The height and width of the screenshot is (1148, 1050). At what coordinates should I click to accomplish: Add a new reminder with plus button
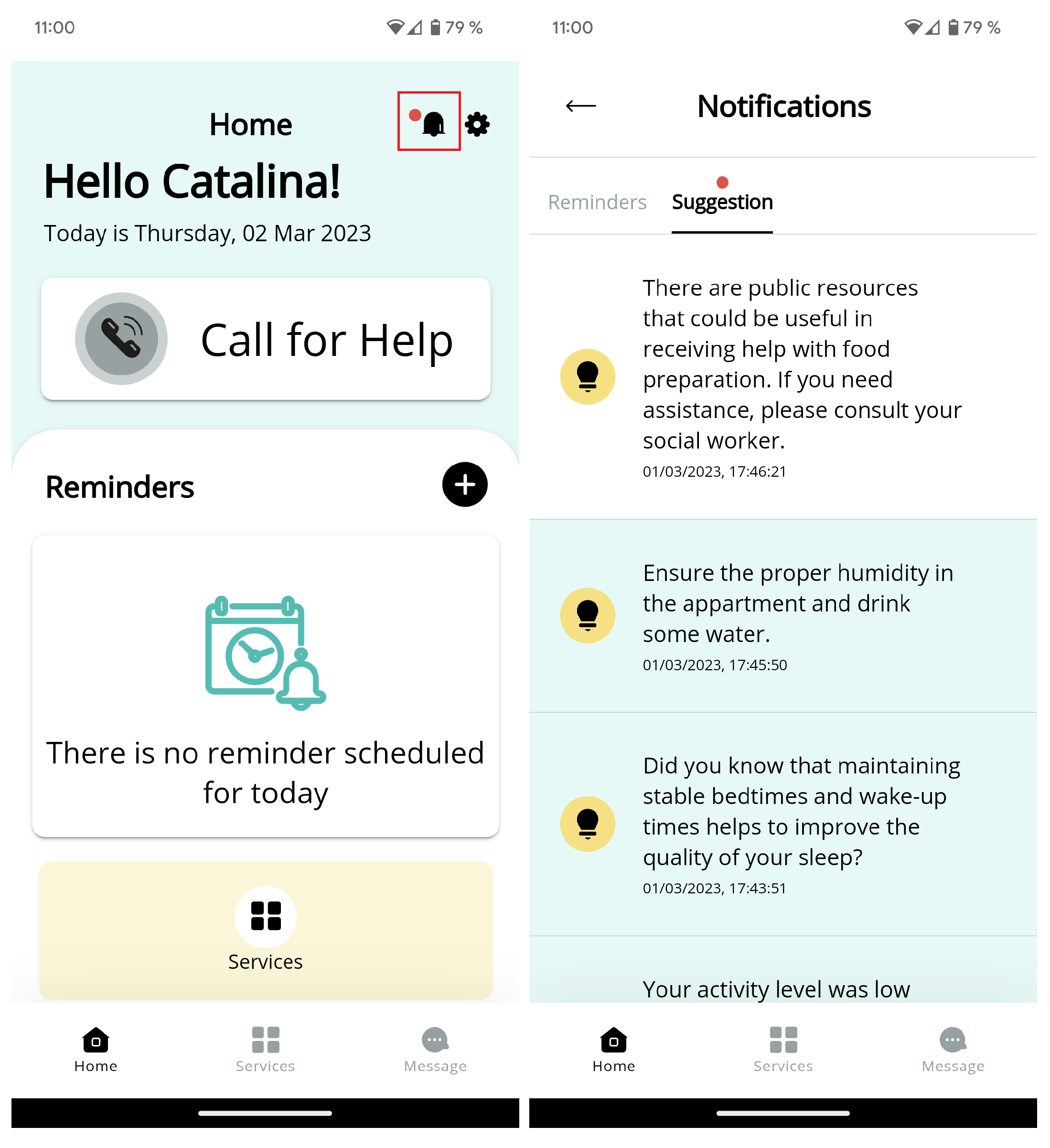click(465, 484)
